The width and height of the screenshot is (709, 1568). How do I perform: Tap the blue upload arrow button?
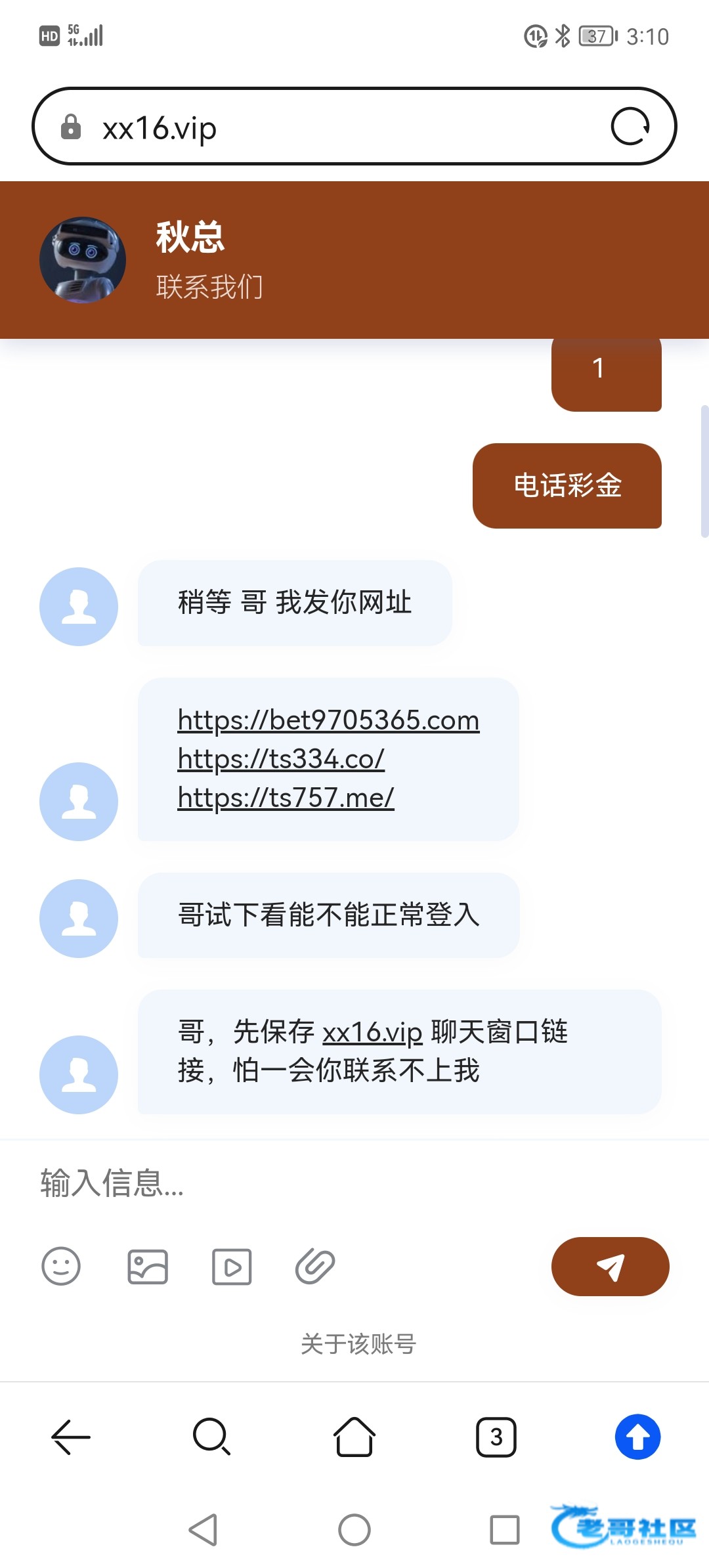pyautogui.click(x=637, y=1437)
